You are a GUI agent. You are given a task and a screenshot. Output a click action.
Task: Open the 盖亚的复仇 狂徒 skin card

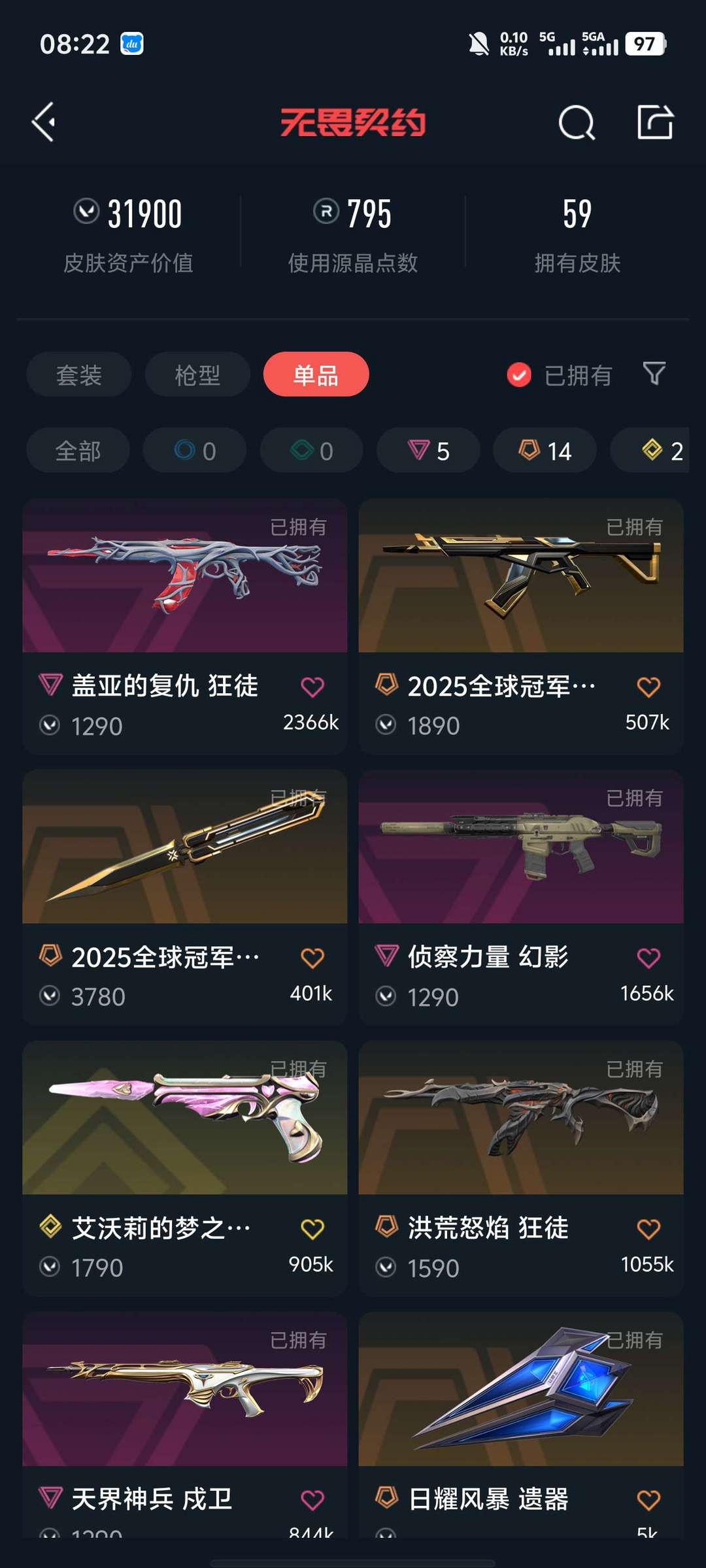pos(185,627)
